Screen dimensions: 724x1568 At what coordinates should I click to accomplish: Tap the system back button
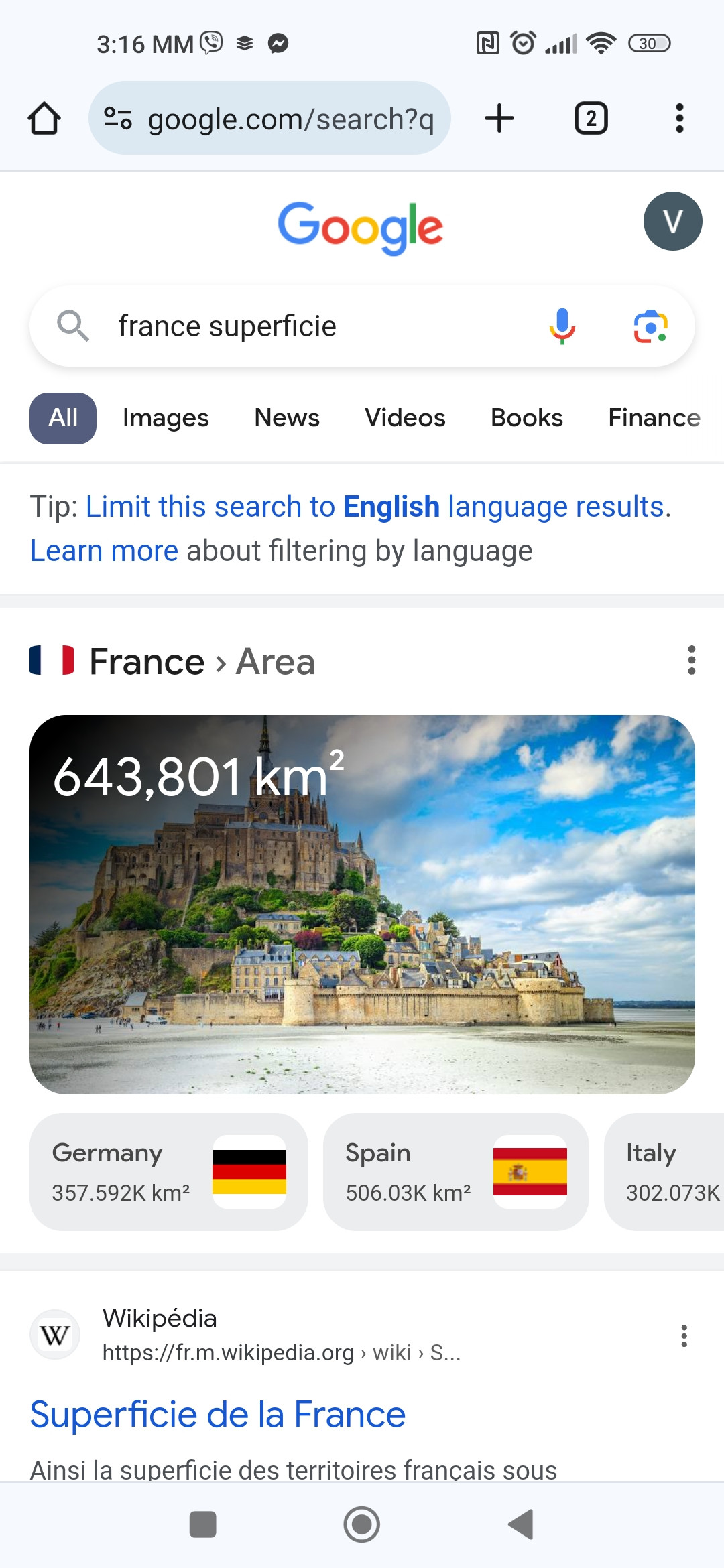pos(520,1524)
